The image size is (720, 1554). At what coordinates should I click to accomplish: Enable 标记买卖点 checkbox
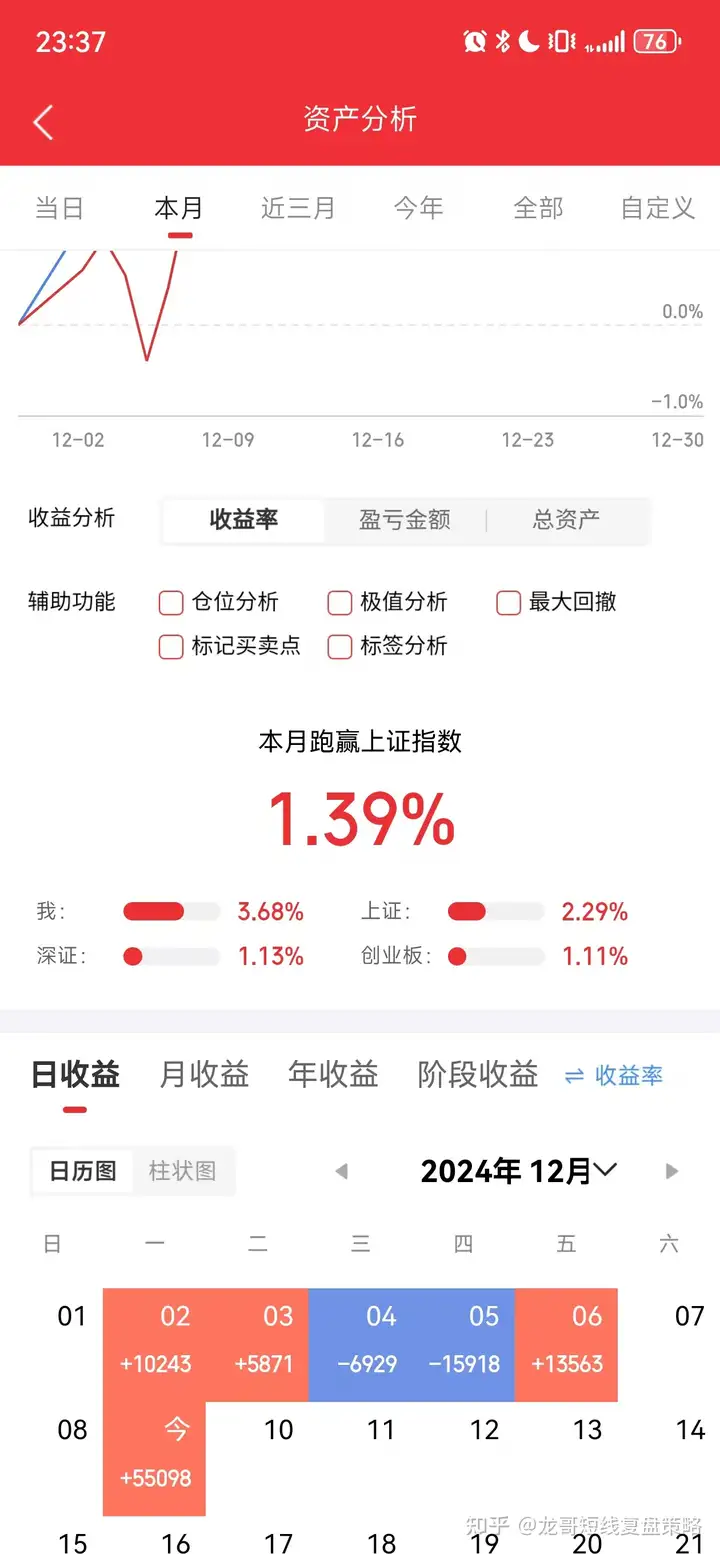click(171, 646)
